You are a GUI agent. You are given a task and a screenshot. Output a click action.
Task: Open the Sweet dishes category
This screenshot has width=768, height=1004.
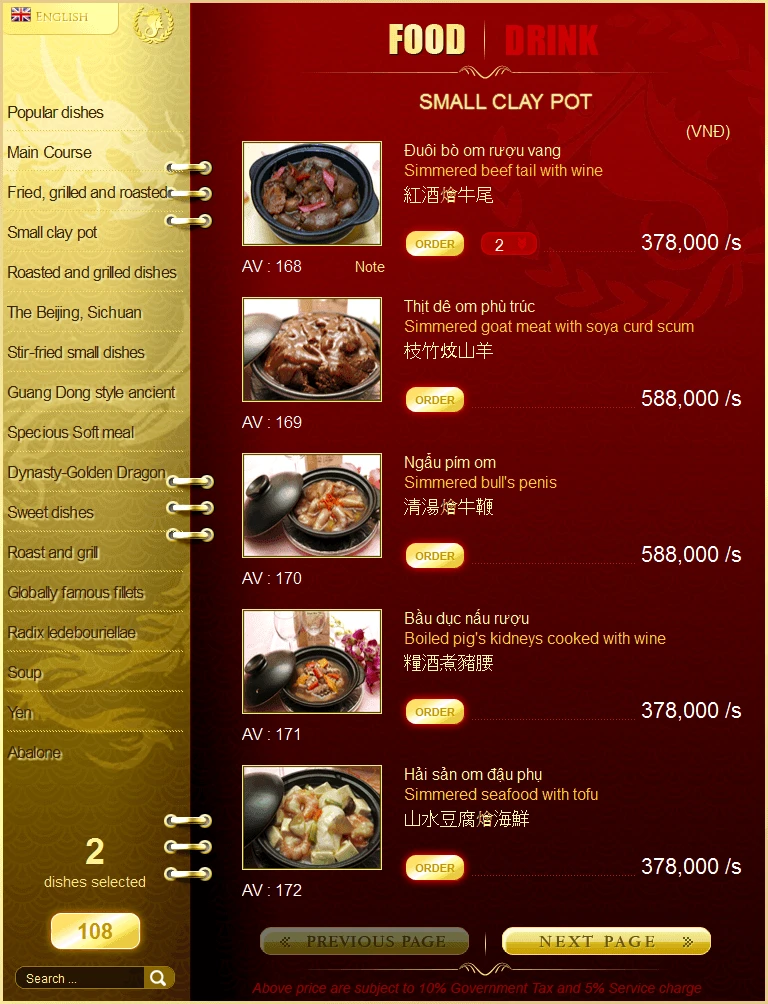(51, 513)
